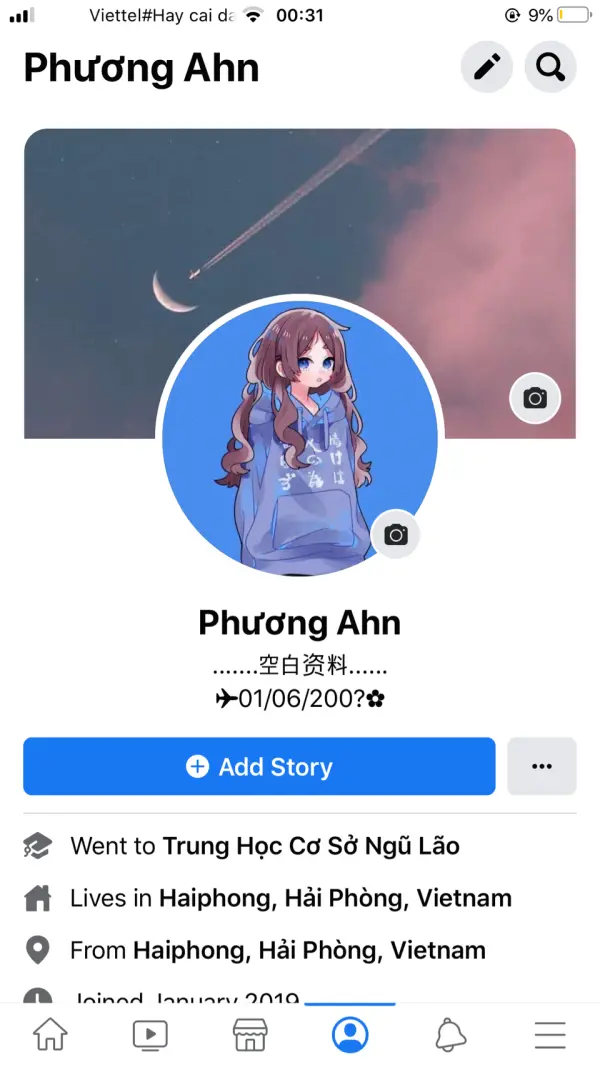Open Trung Học Cơ Sở Ngũ Lão school
Viewport: 600px width, 1067px height.
311,846
